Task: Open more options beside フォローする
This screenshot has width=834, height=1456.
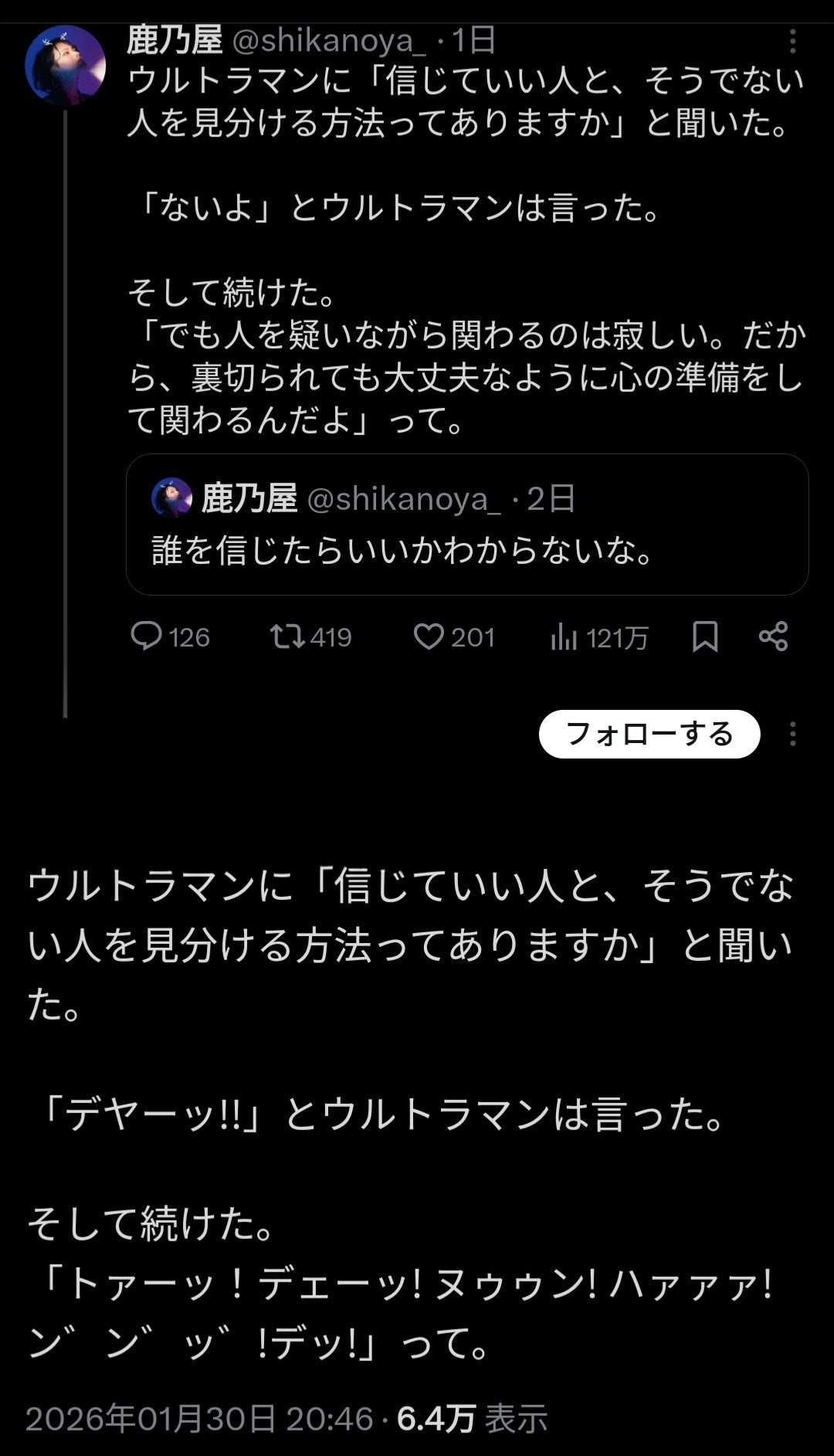Action: 792,734
